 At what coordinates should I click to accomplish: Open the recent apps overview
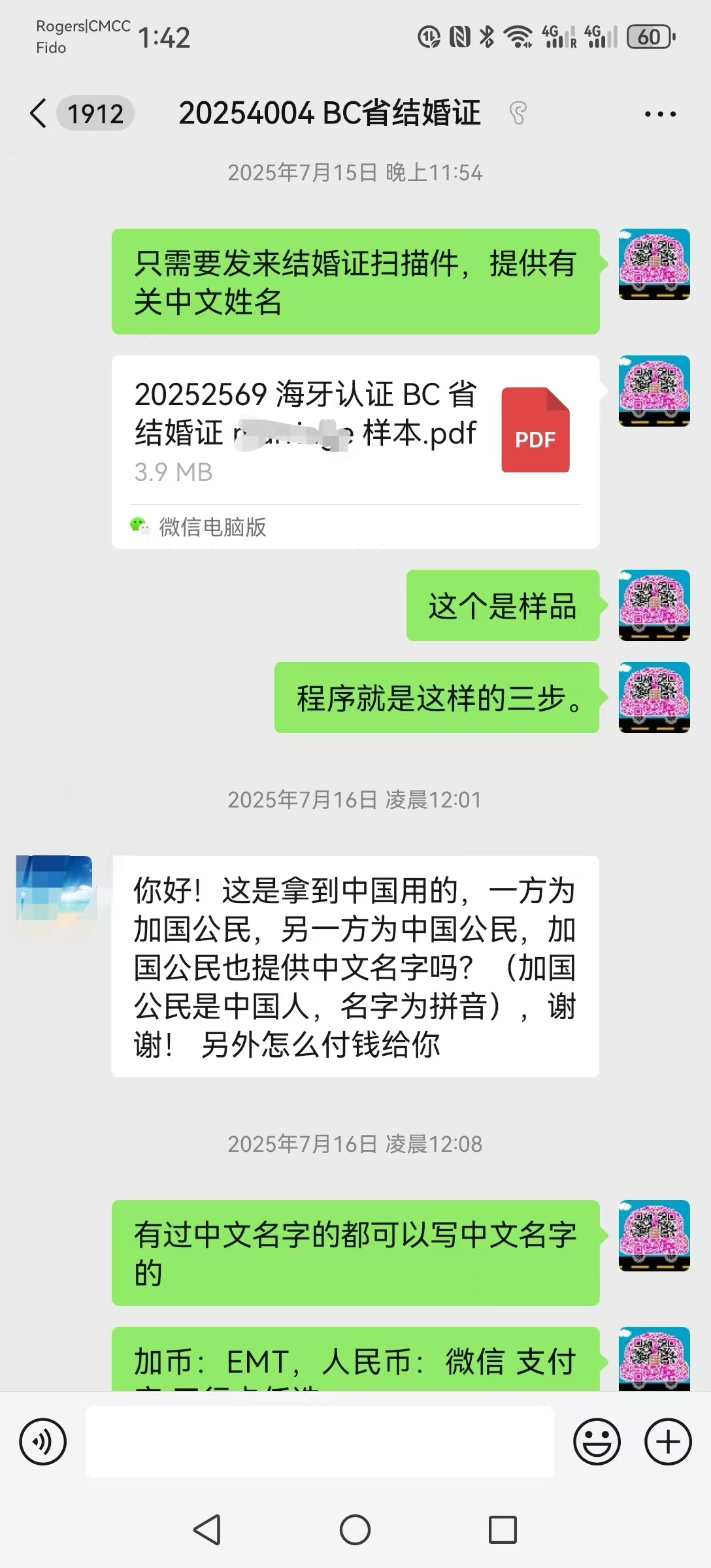click(x=503, y=1529)
